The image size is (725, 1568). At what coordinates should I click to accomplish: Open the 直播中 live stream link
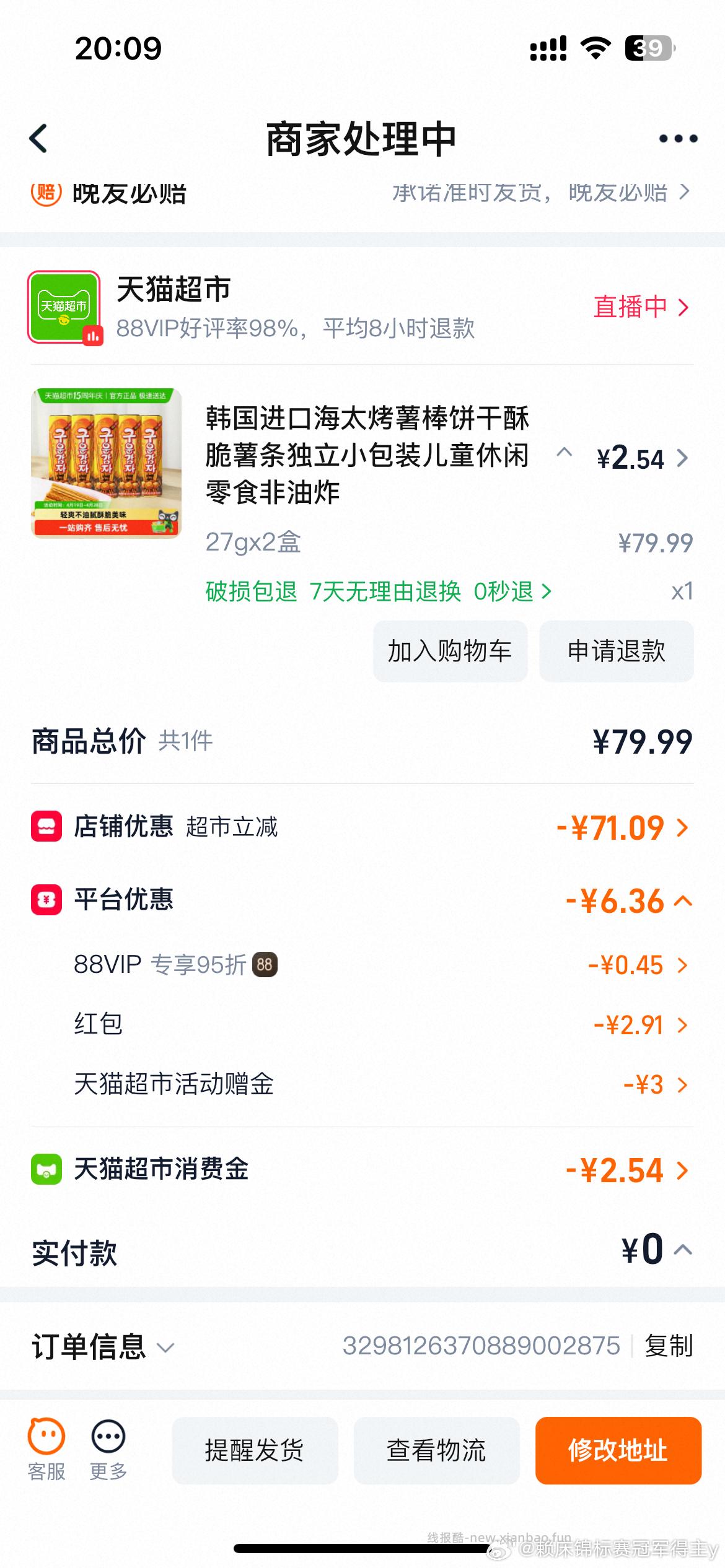click(633, 306)
